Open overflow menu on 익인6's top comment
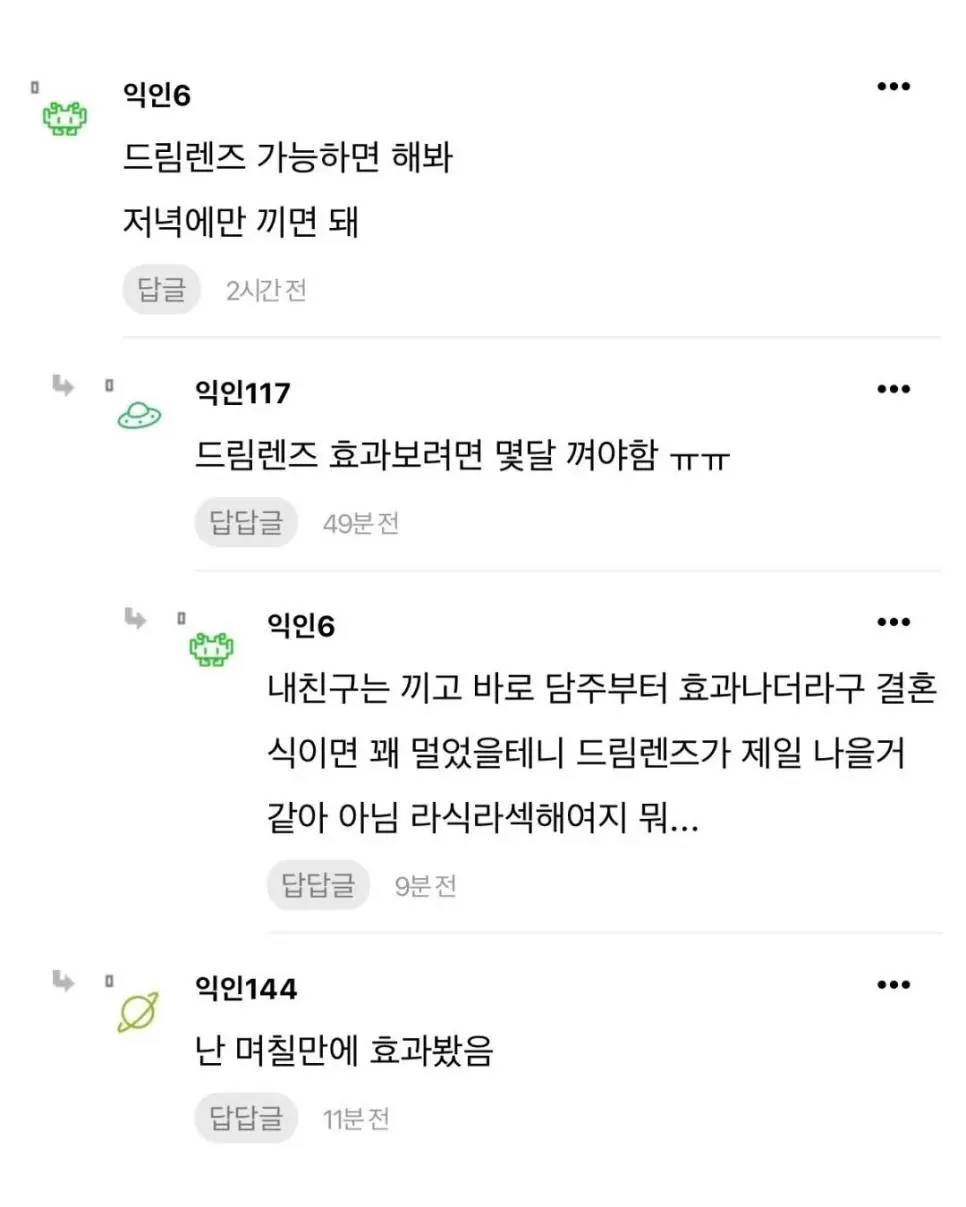966x1207 pixels. [x=893, y=87]
